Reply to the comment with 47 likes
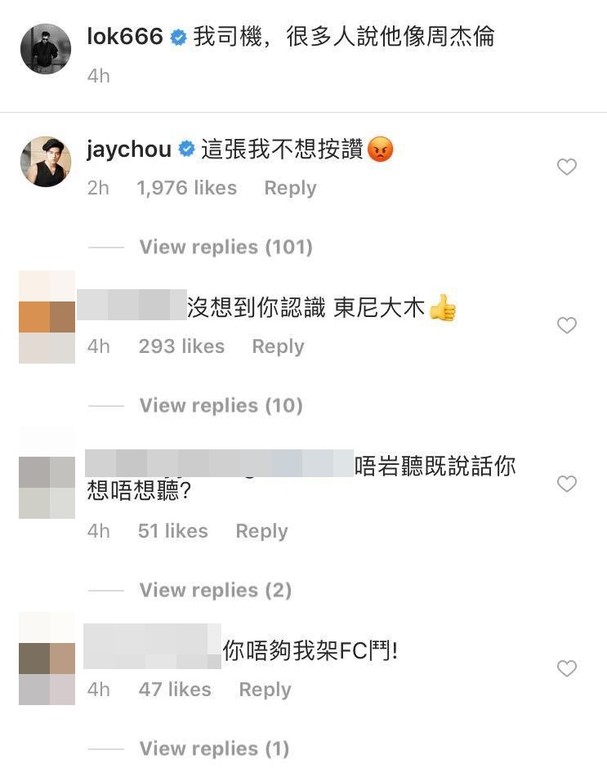The image size is (607, 768). point(264,689)
